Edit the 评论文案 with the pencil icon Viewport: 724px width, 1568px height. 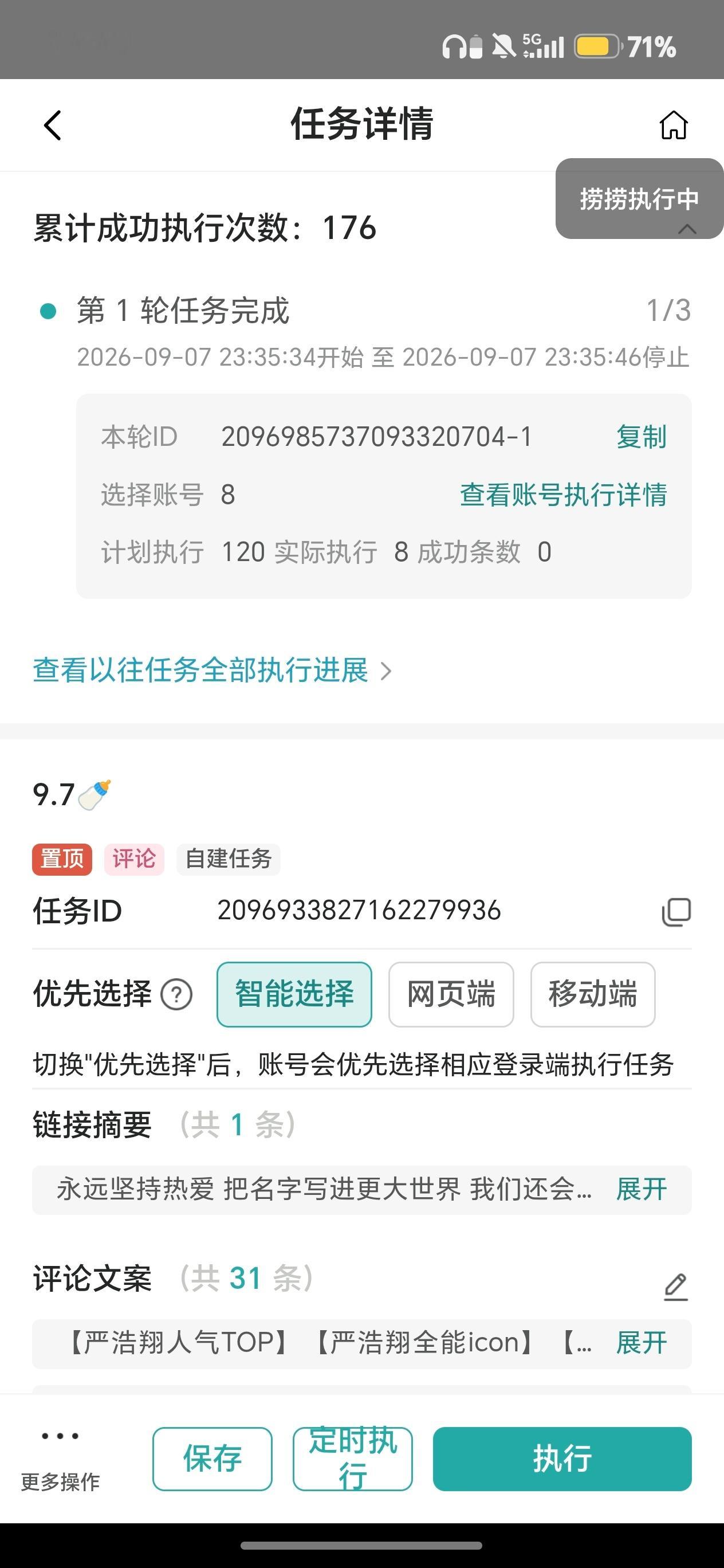click(675, 1287)
